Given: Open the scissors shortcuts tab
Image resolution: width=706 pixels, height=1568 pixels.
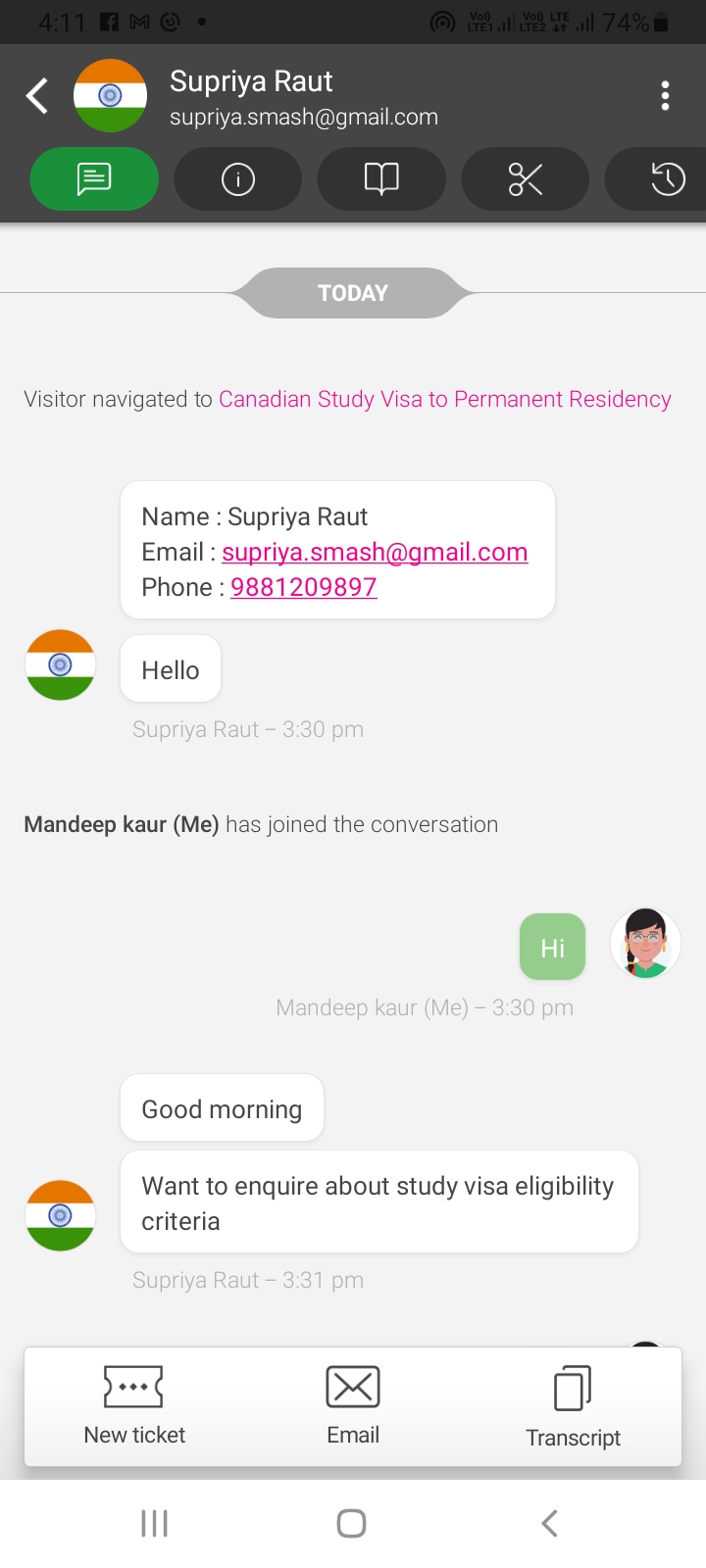Looking at the screenshot, I should click(526, 178).
